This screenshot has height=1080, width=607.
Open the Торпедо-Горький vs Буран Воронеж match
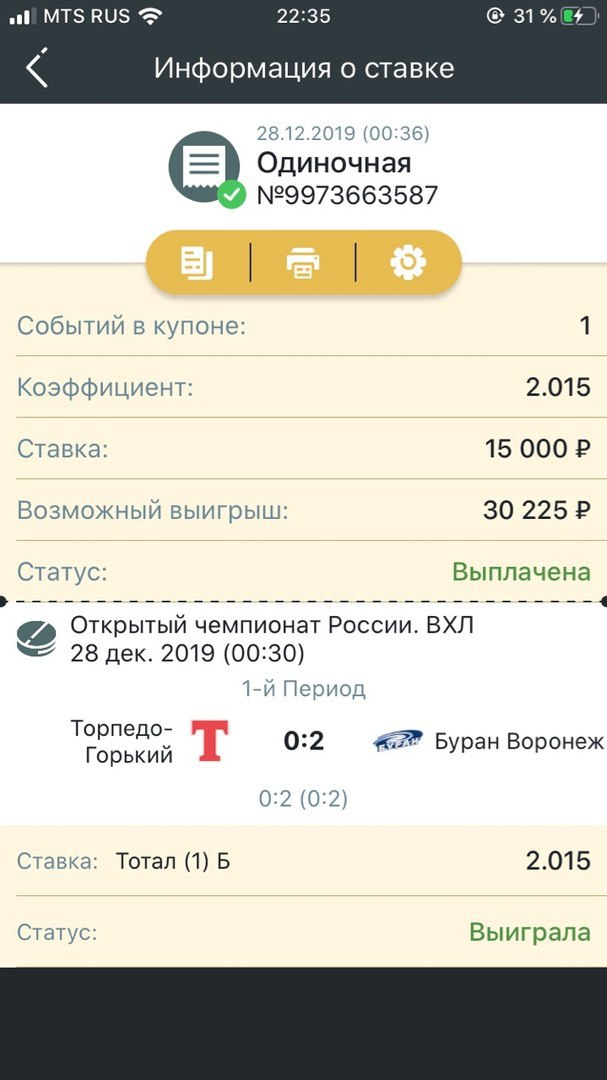coord(303,741)
